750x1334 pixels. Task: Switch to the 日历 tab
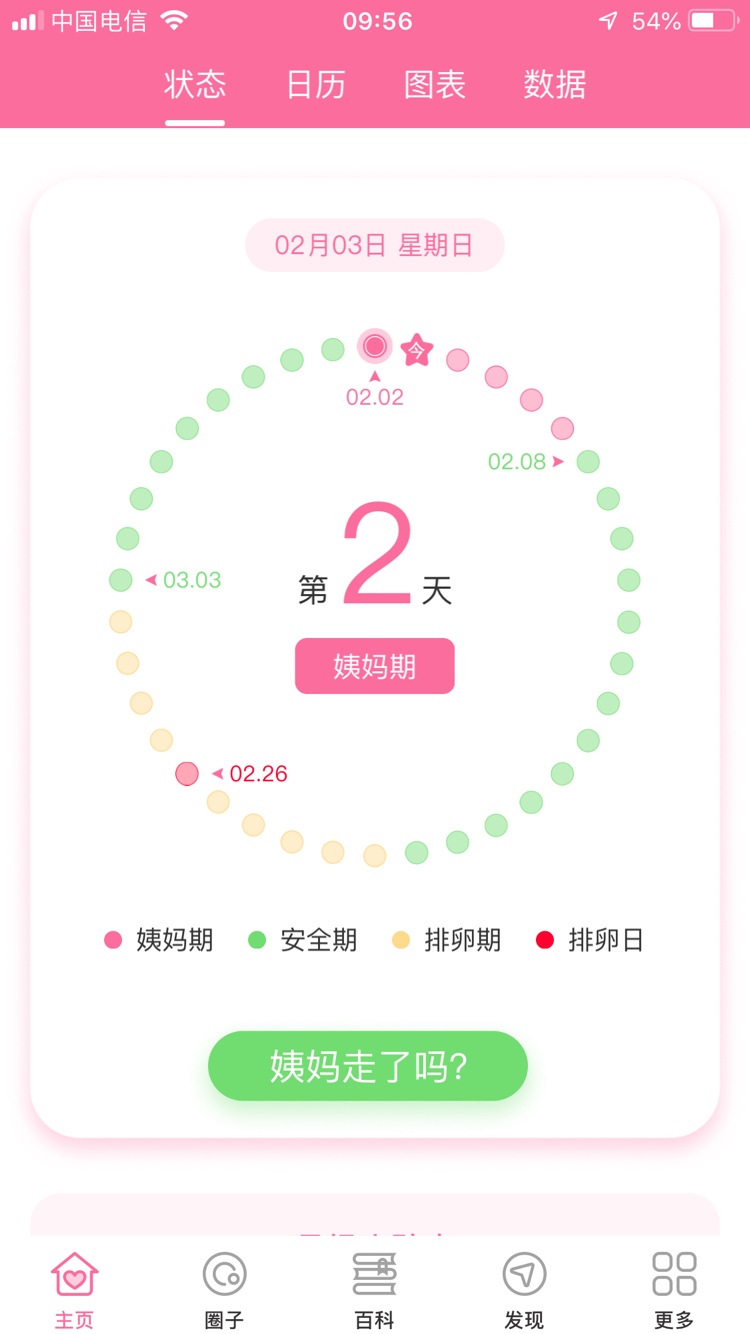click(x=316, y=85)
